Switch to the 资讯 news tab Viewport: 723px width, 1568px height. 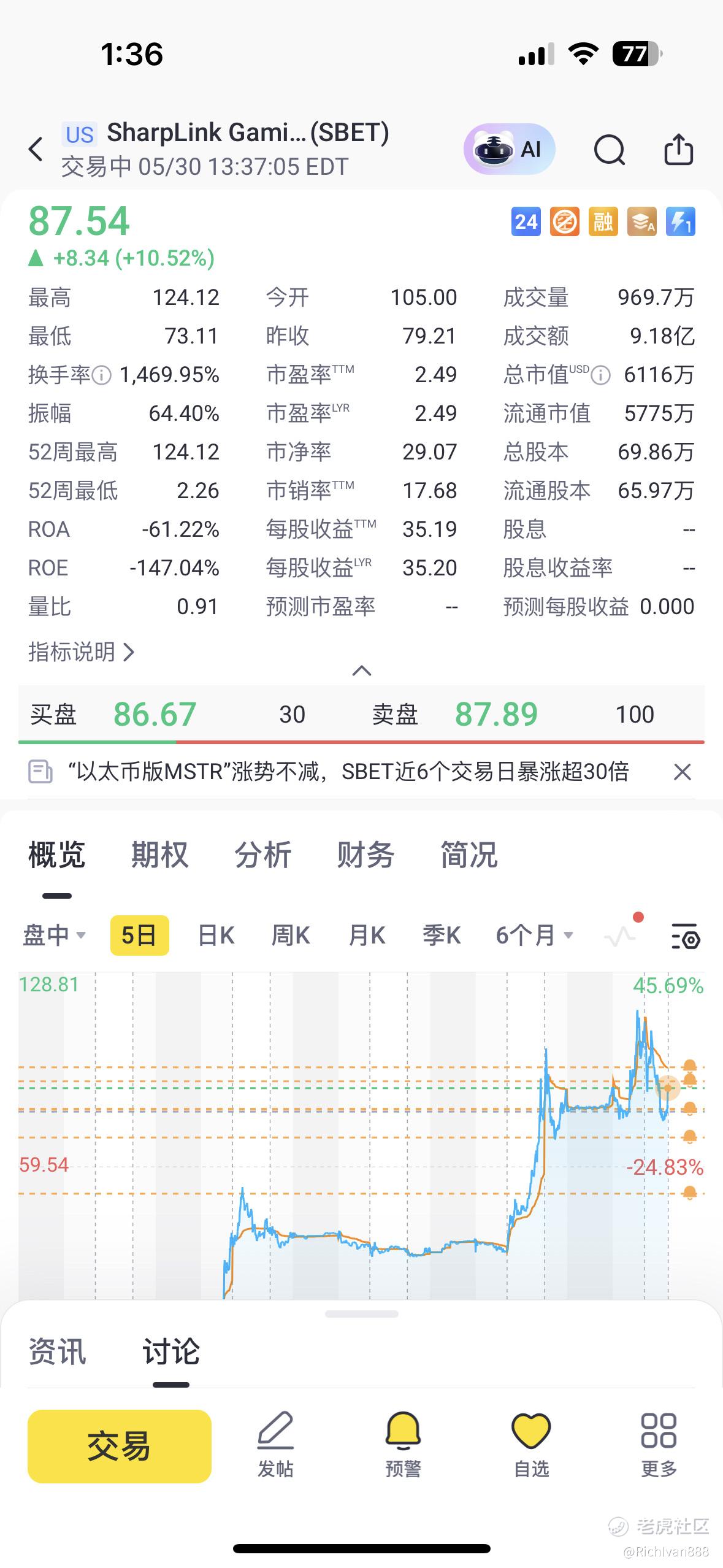[57, 1351]
